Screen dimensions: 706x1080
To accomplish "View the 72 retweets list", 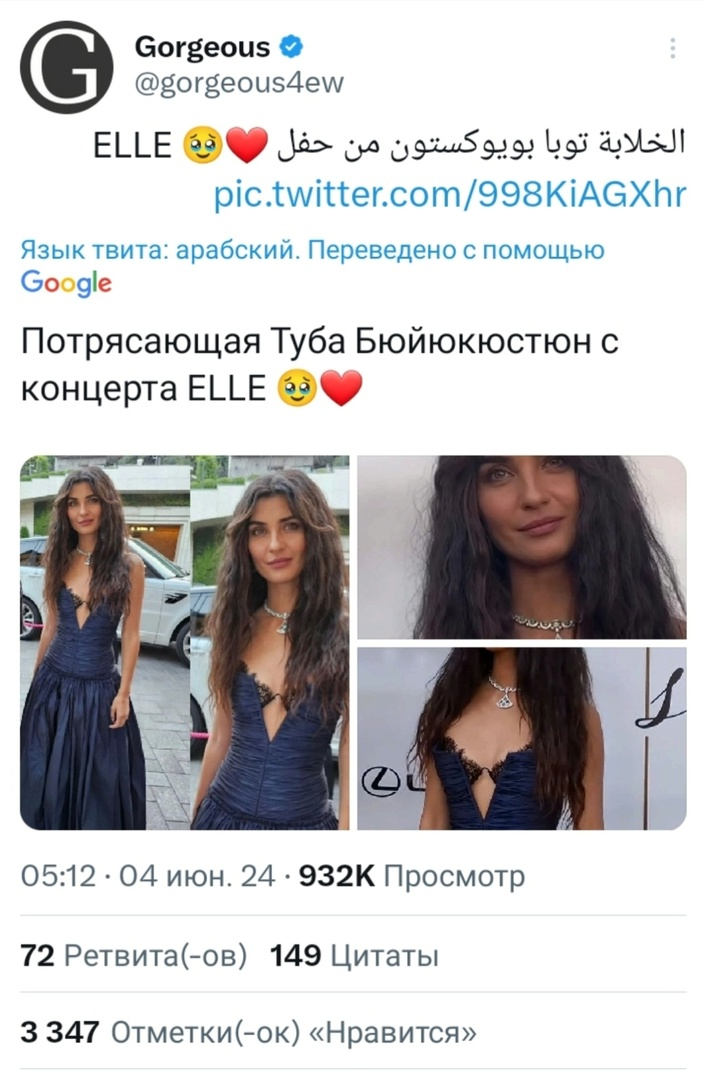I will (134, 956).
